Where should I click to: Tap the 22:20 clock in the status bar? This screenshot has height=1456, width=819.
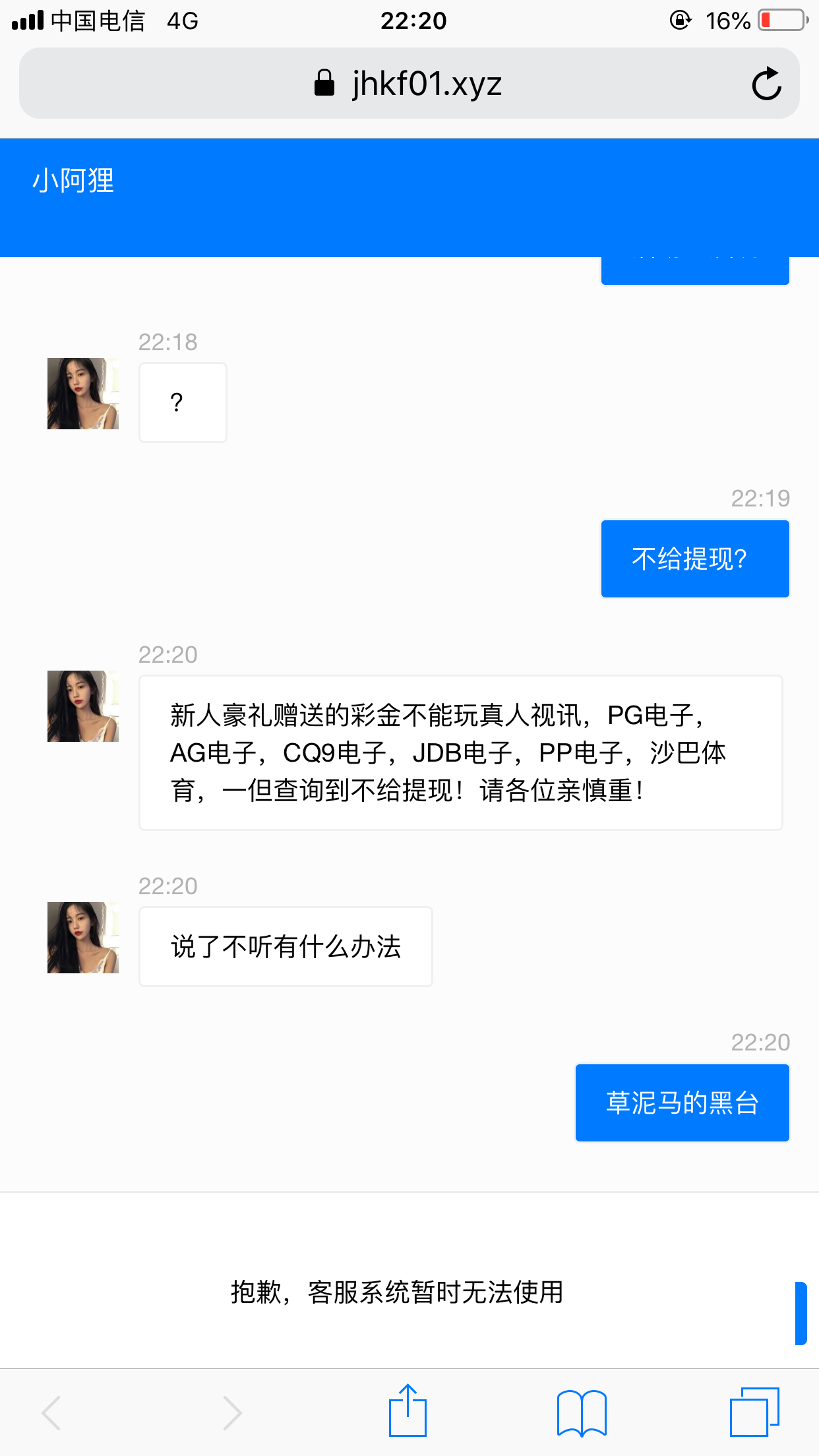(414, 21)
